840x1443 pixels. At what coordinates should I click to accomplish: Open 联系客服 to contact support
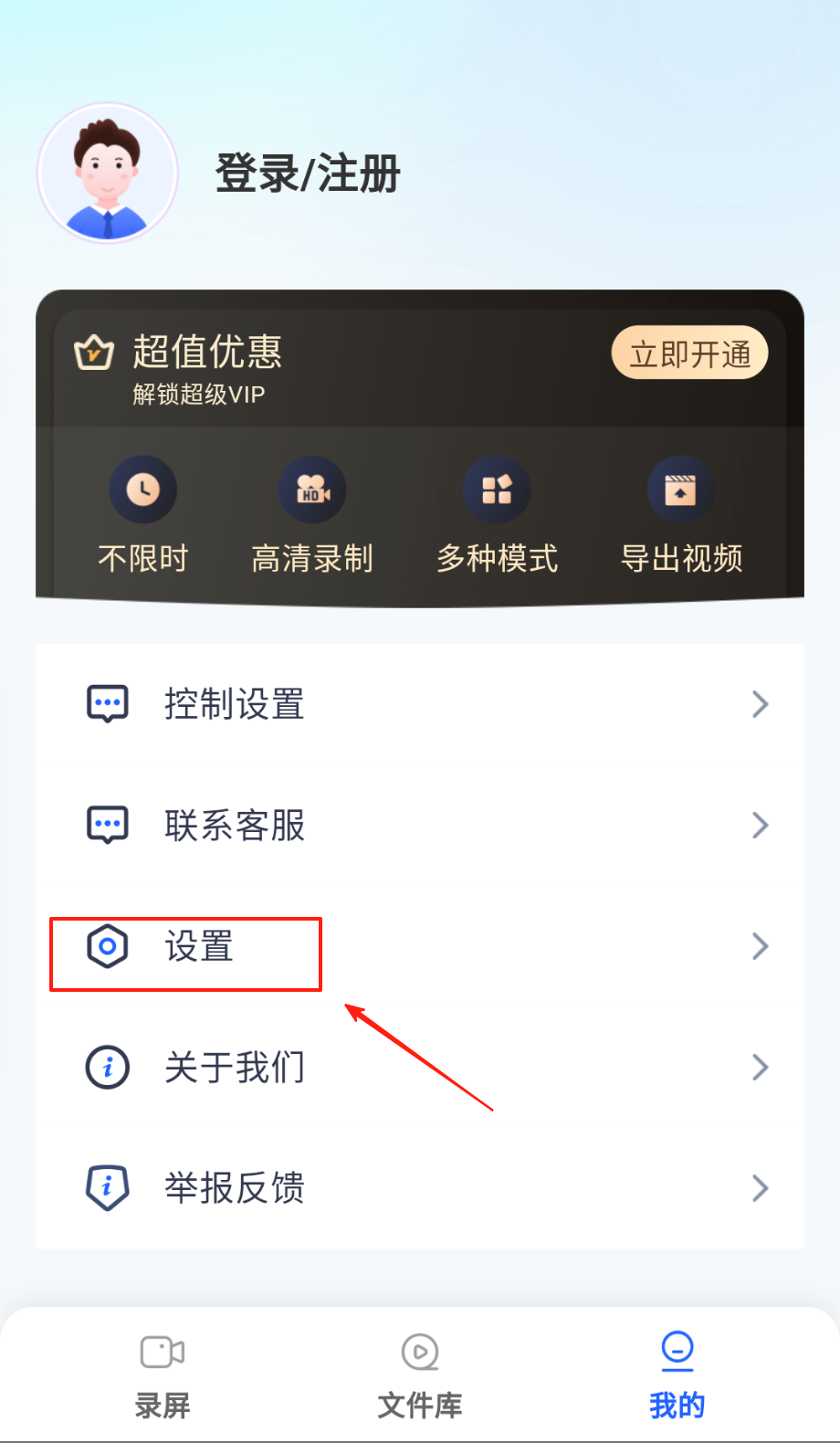(x=420, y=825)
